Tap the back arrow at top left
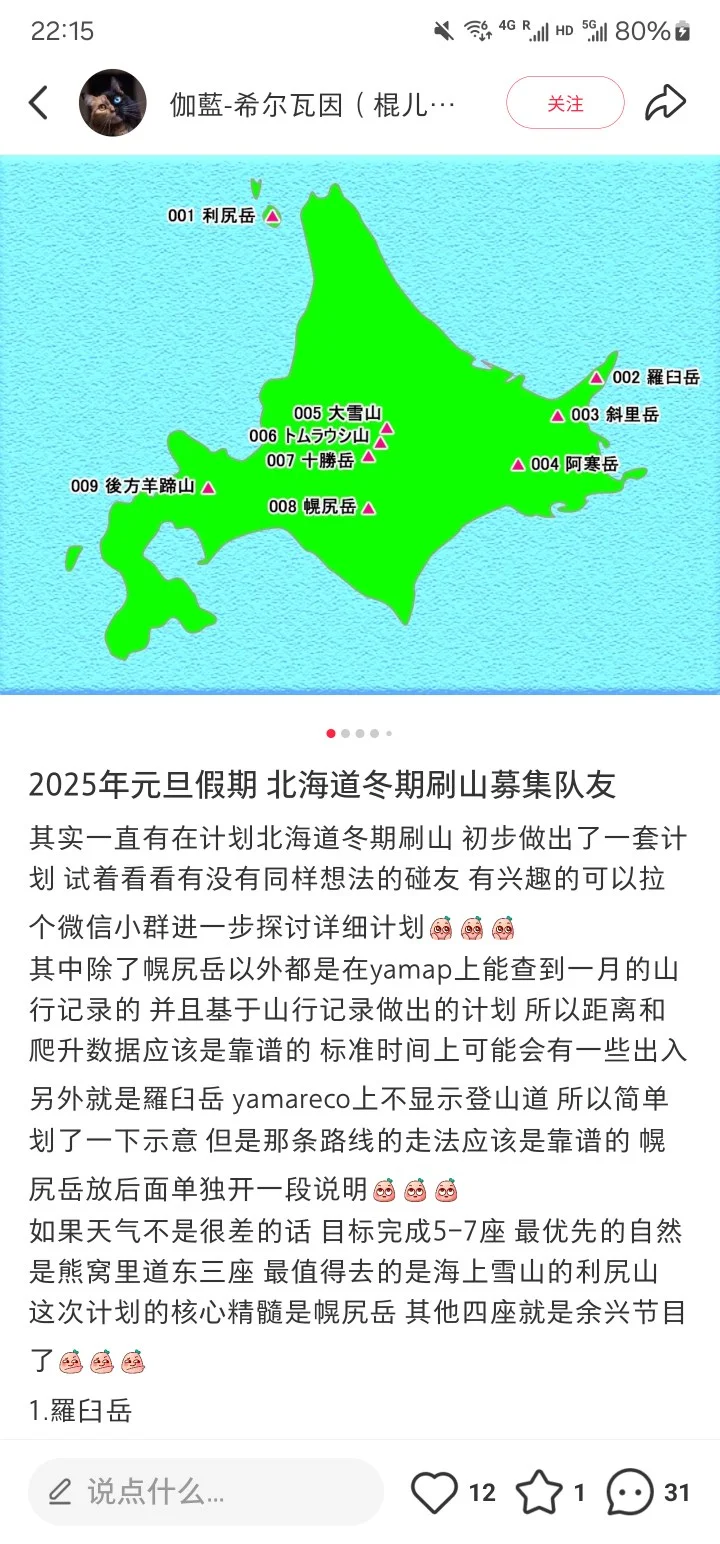This screenshot has width=720, height=1544. pyautogui.click(x=38, y=102)
